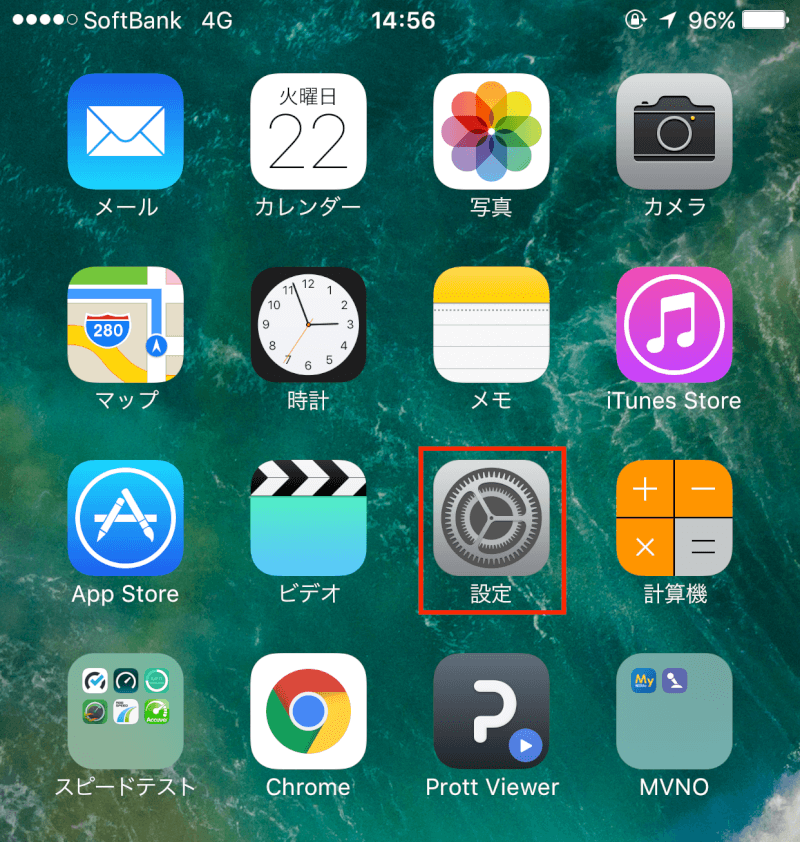The height and width of the screenshot is (842, 800).
Task: Launch the カレンダー app
Action: [308, 132]
